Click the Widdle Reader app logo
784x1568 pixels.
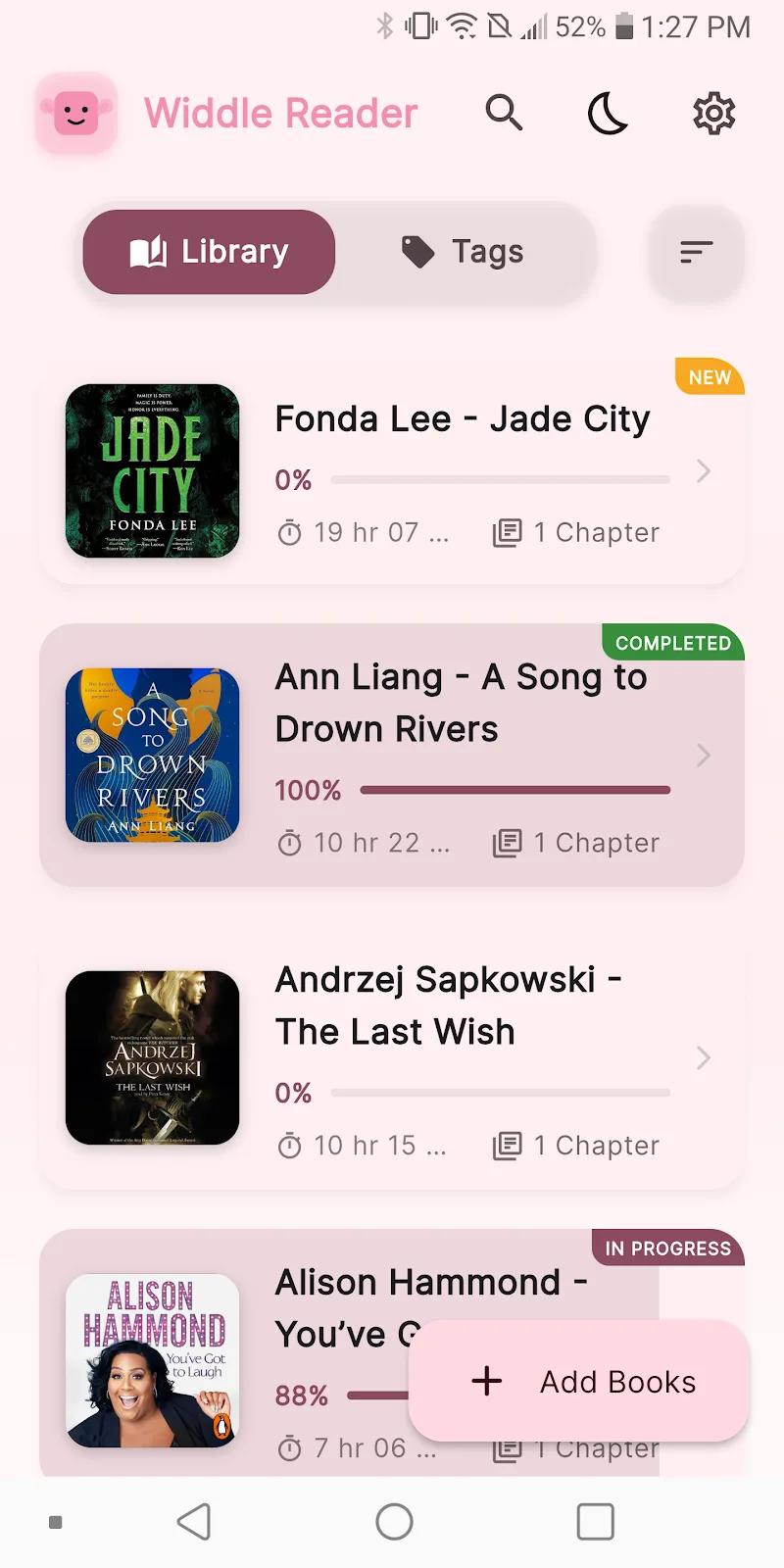pos(76,112)
